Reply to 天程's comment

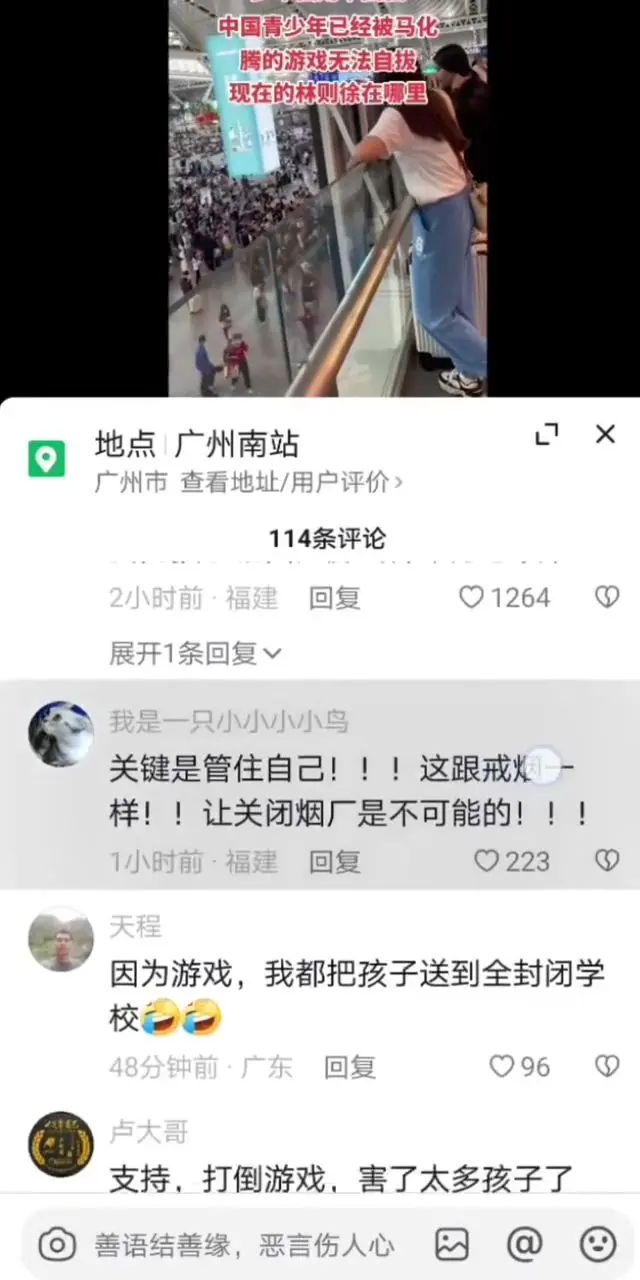click(349, 1067)
